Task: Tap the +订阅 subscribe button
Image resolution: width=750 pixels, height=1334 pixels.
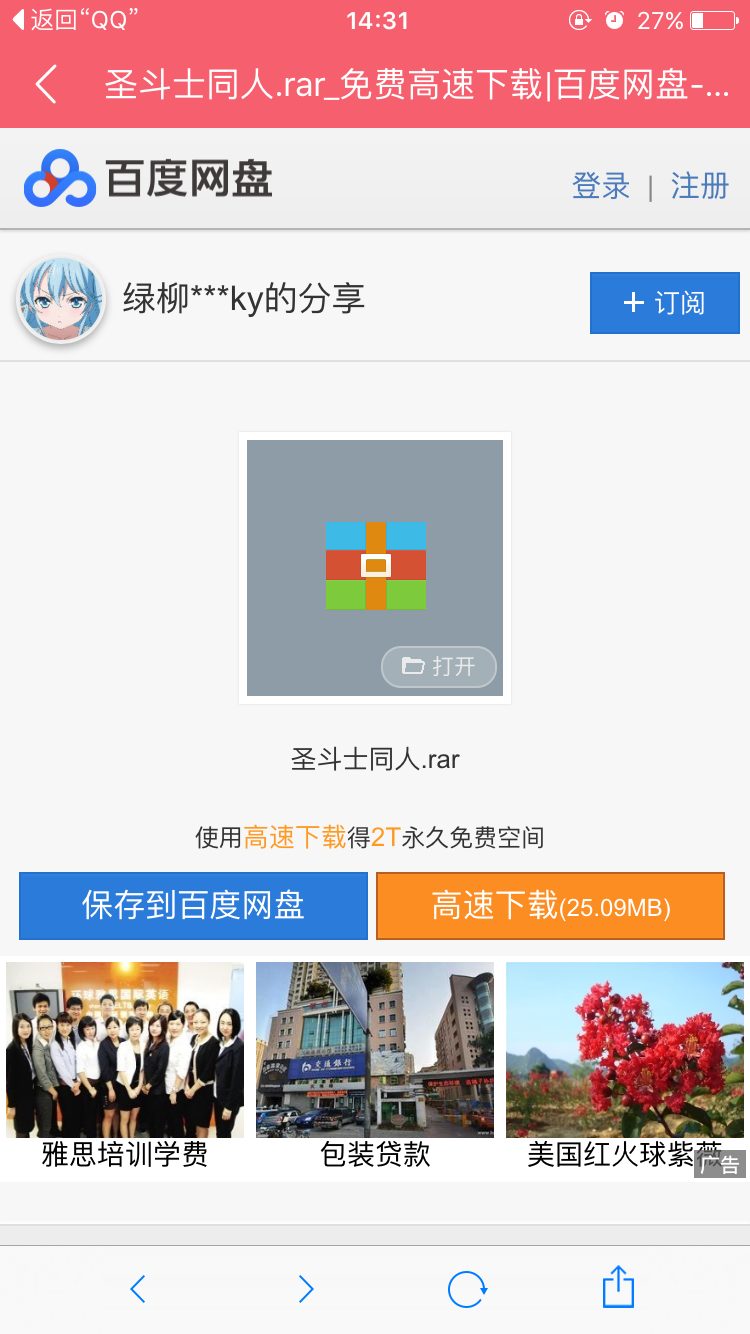Action: point(664,303)
